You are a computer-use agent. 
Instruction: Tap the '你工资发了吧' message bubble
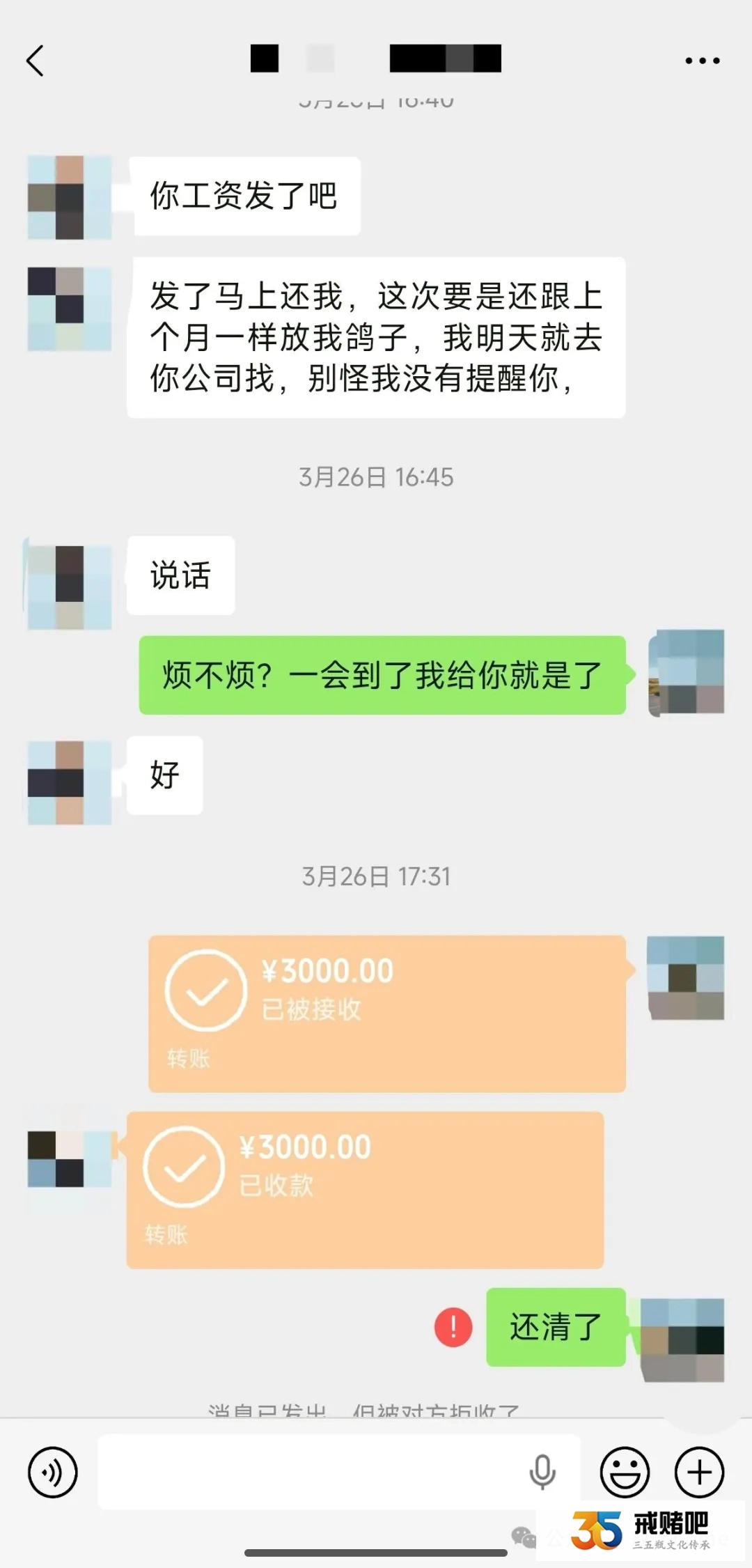tap(244, 195)
